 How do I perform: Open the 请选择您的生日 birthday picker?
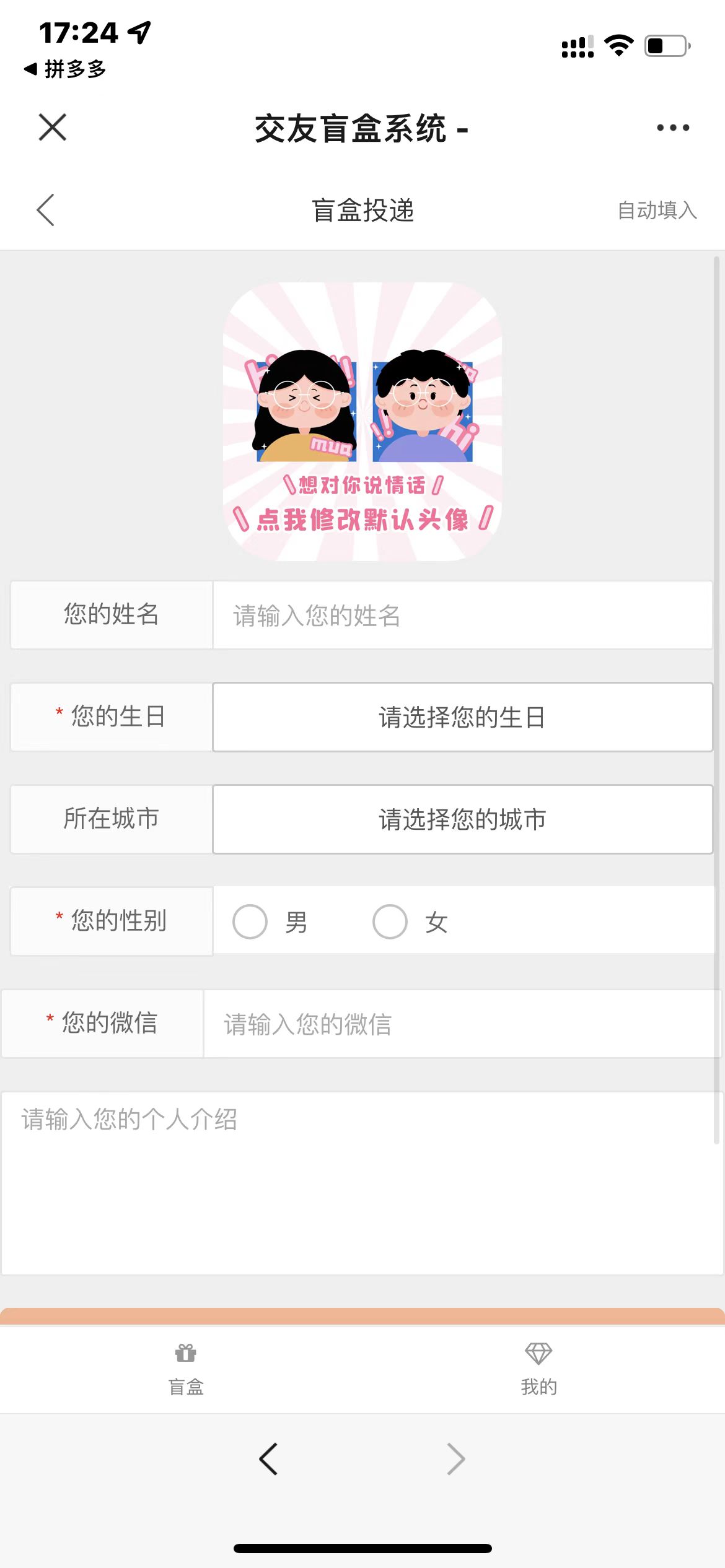[462, 718]
